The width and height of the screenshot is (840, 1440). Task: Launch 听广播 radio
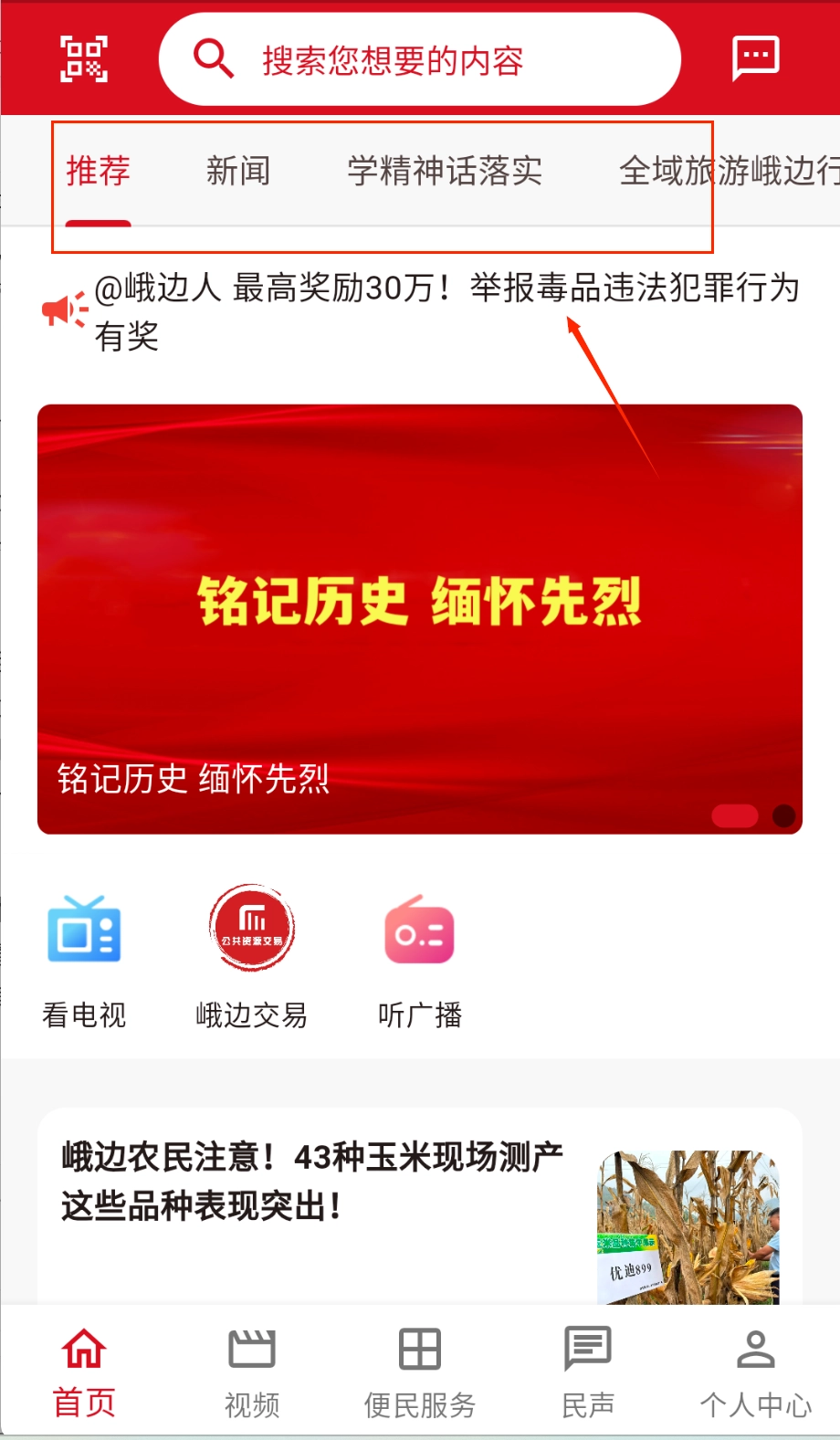[x=420, y=957]
